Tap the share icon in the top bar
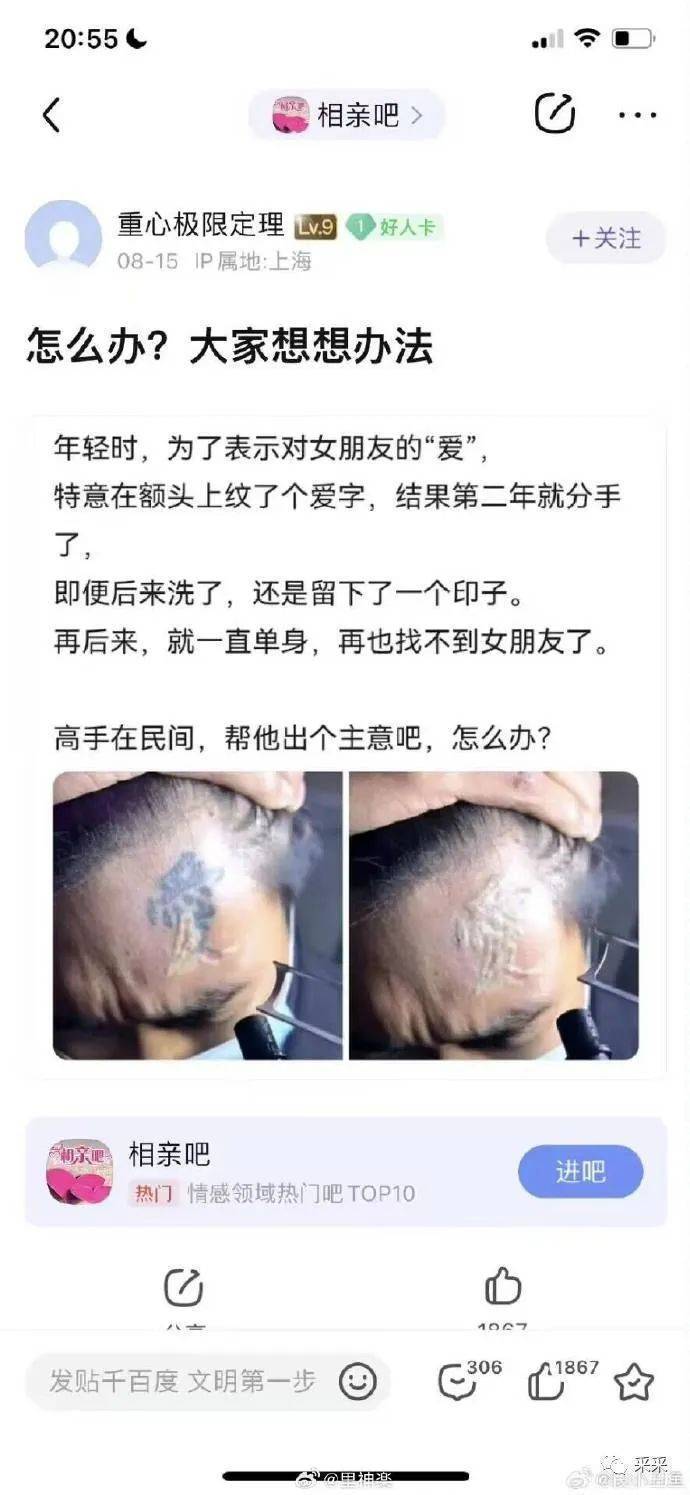Image resolution: width=690 pixels, height=1495 pixels. coord(554,114)
